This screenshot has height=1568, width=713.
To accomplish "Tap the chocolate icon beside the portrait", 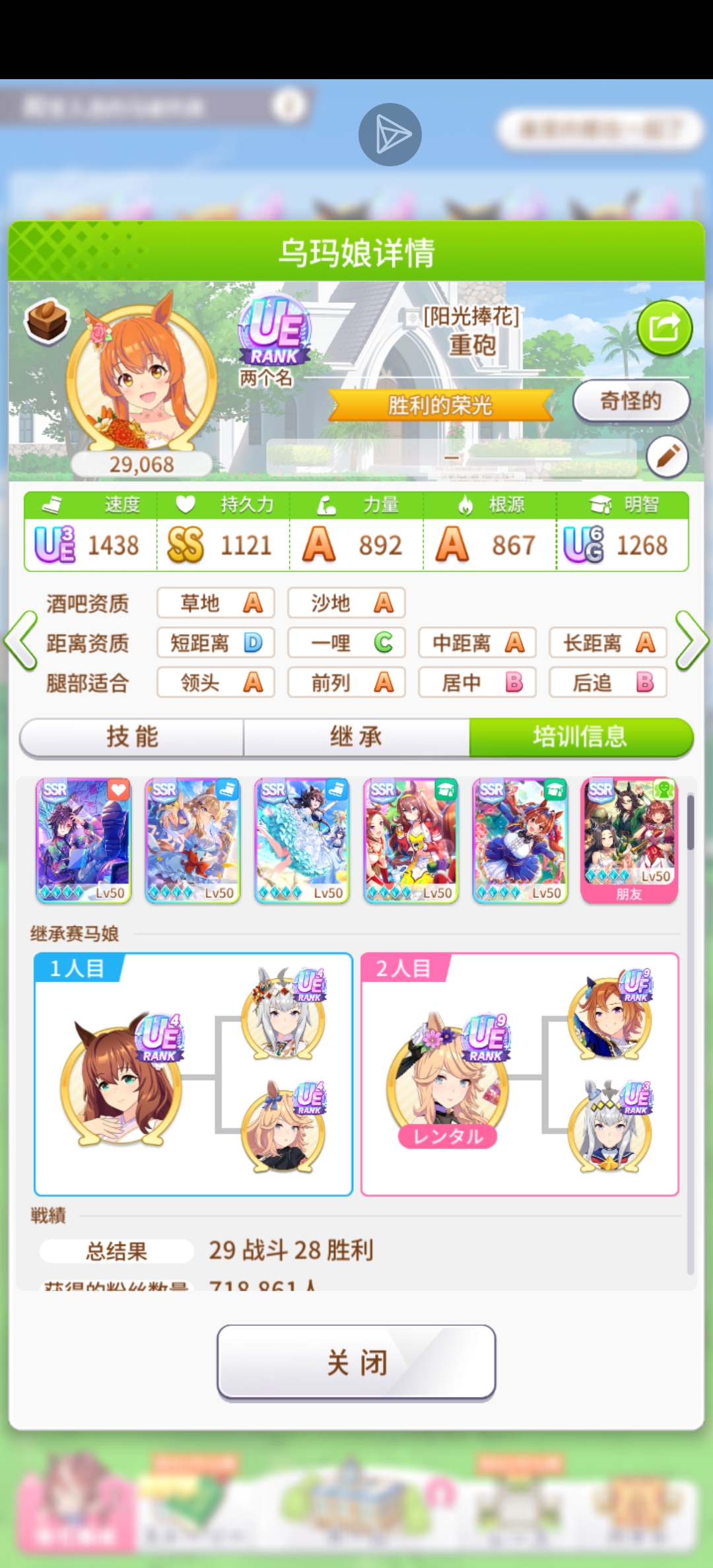I will [x=48, y=321].
